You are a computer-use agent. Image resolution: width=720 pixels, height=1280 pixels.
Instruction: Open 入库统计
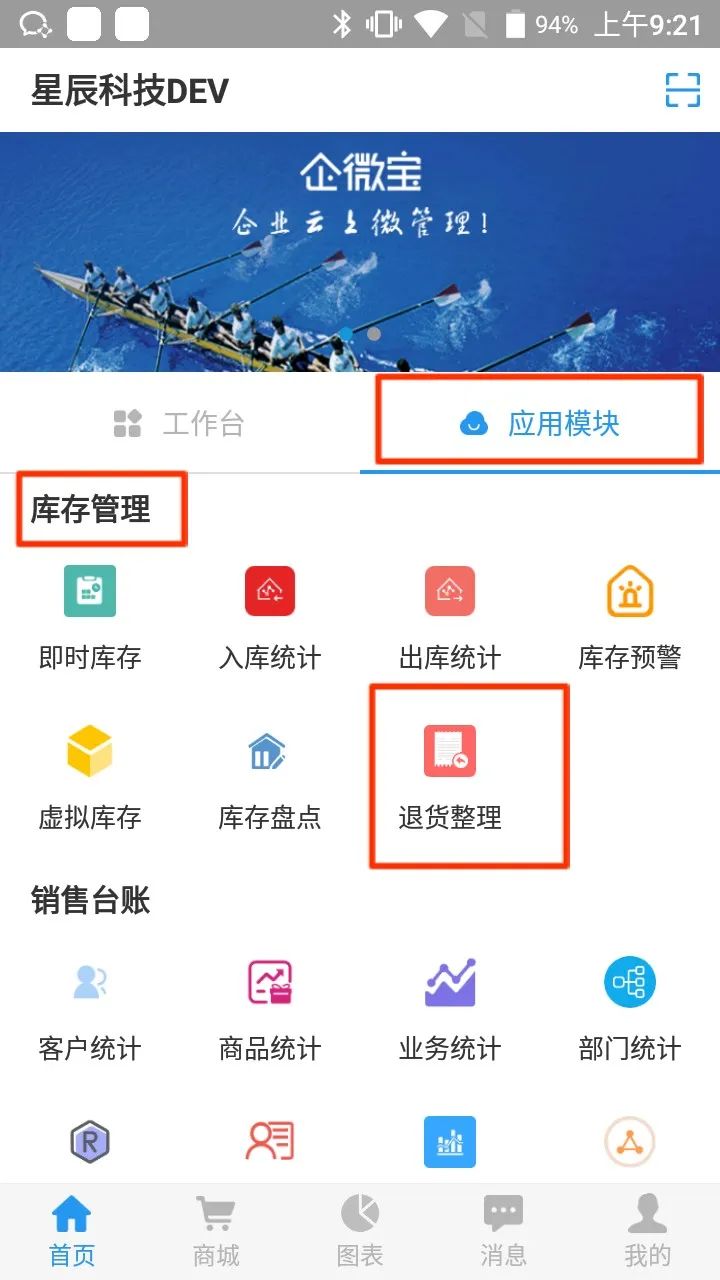[x=270, y=615]
